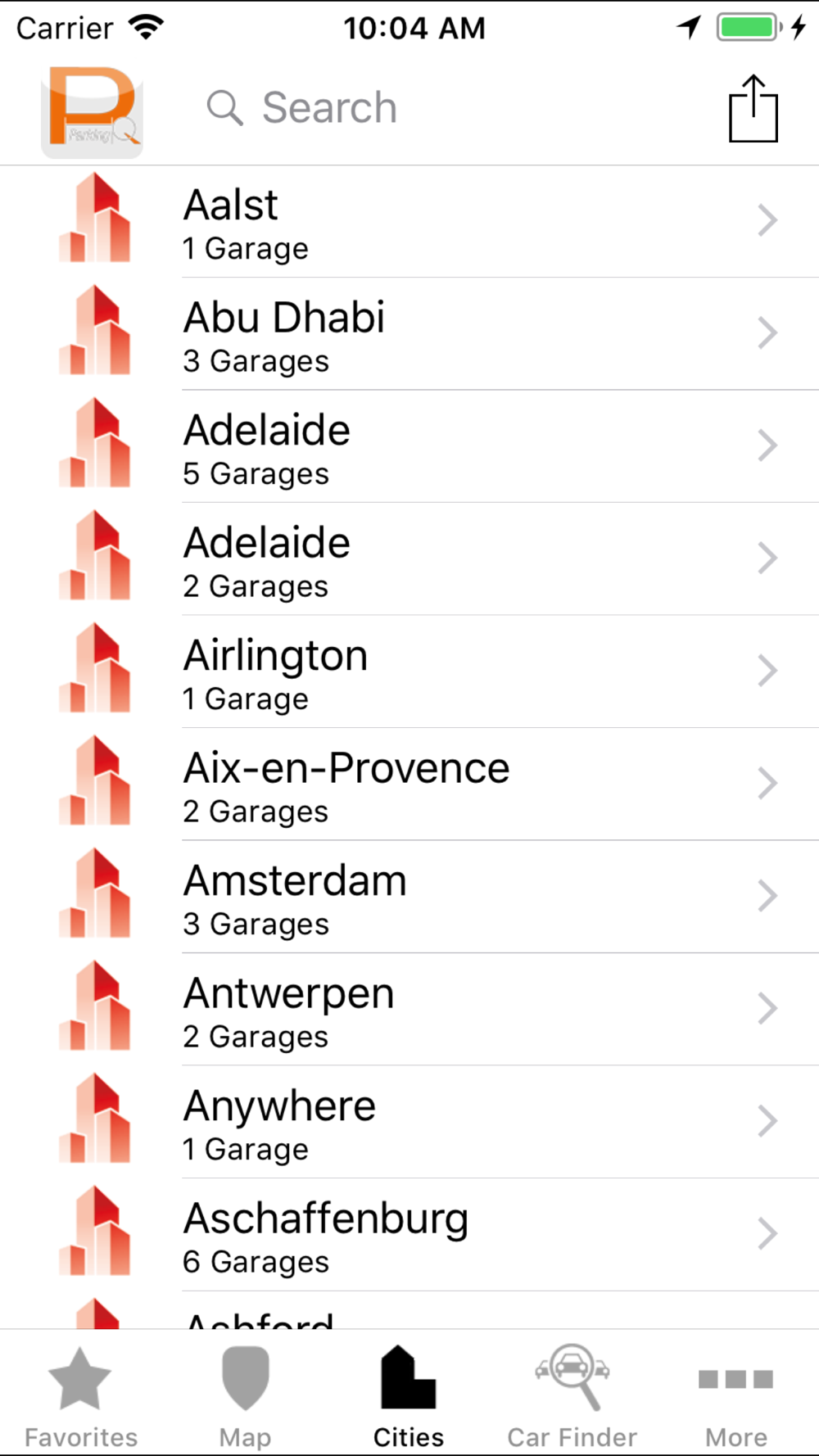Open the Anywhere entry
The height and width of the screenshot is (1456, 819).
[409, 1122]
